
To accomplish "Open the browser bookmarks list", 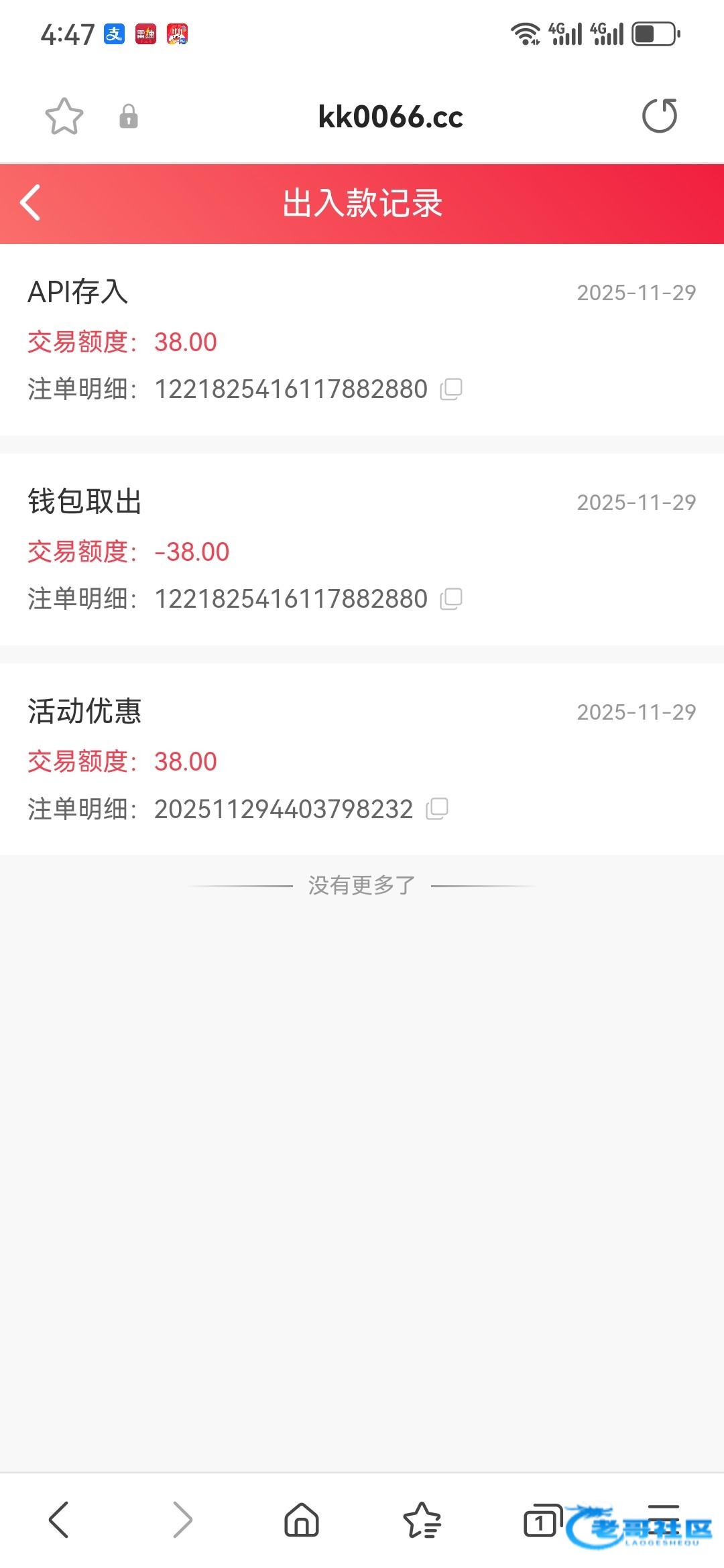I will (x=422, y=1520).
